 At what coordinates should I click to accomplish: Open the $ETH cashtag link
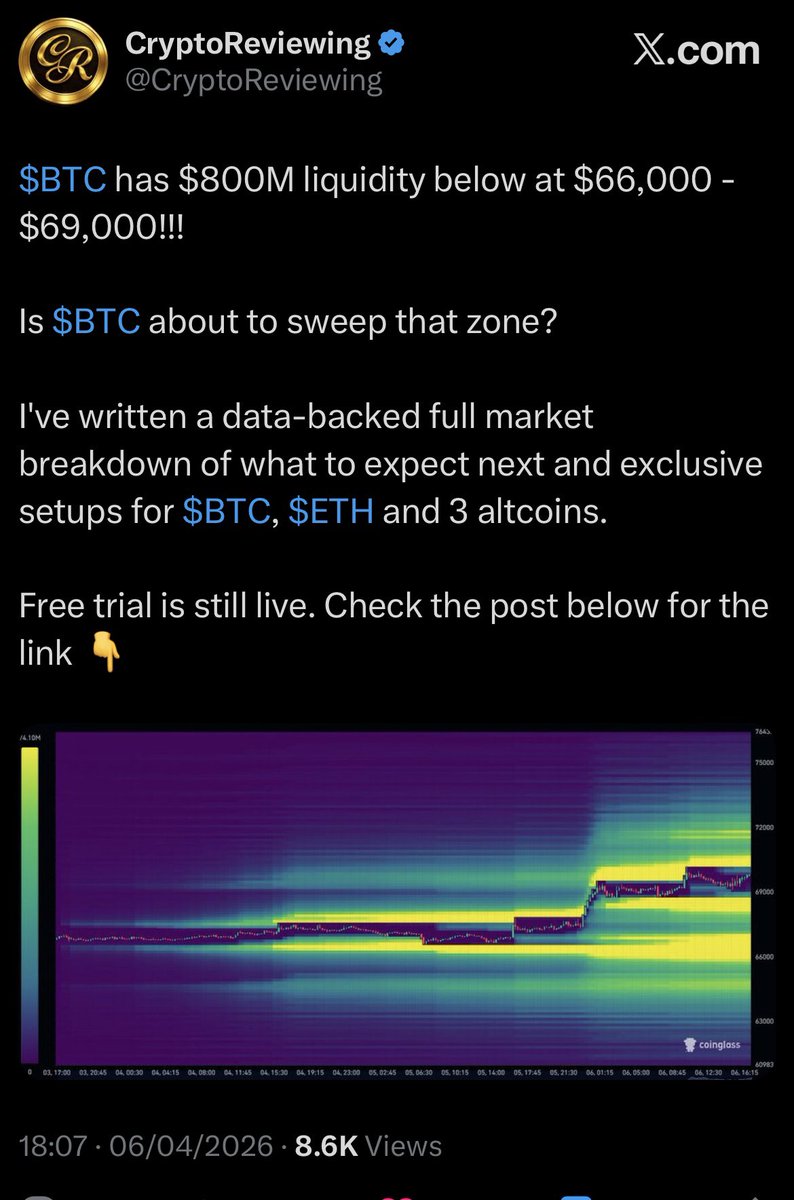tap(330, 512)
